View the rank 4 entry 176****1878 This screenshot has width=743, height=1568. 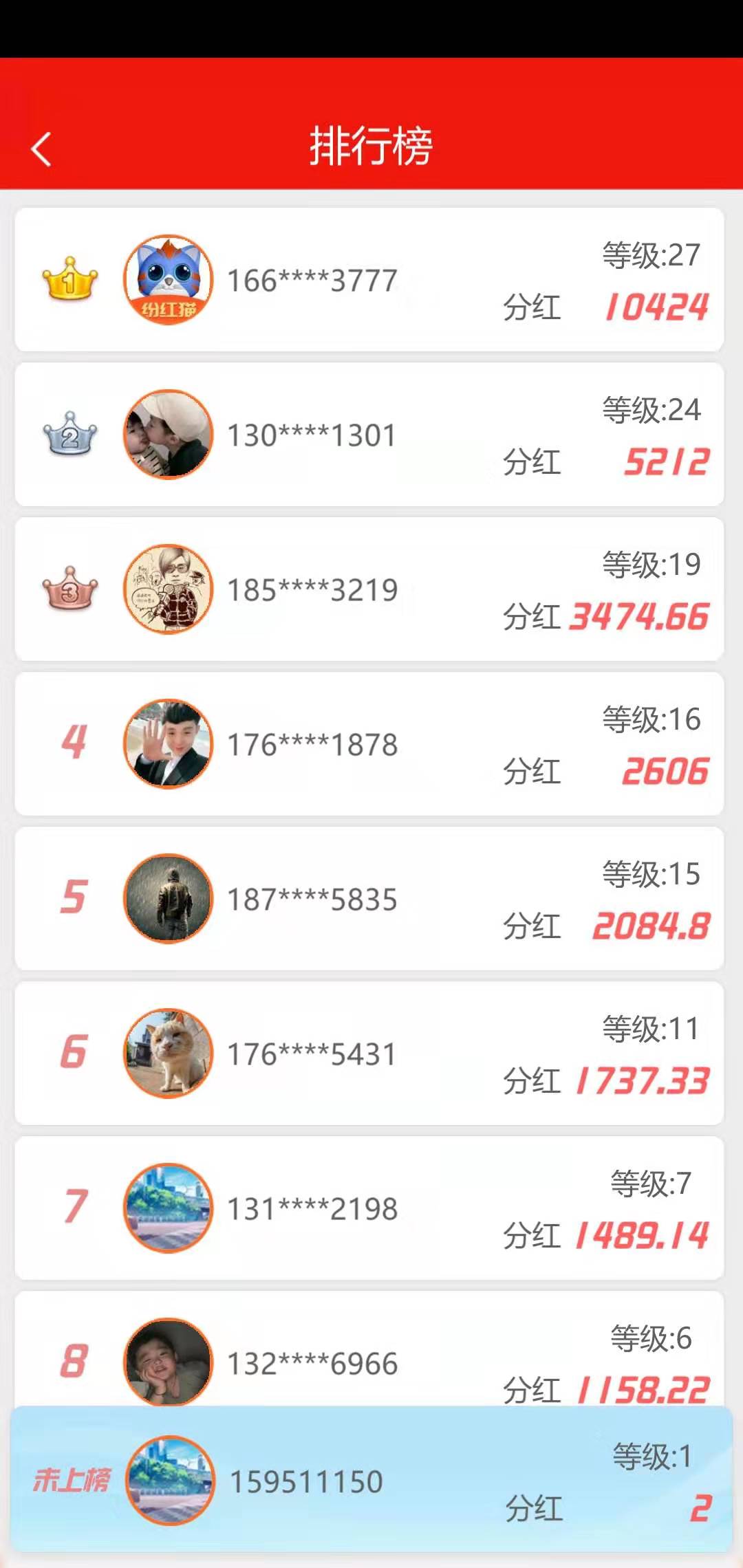369,744
